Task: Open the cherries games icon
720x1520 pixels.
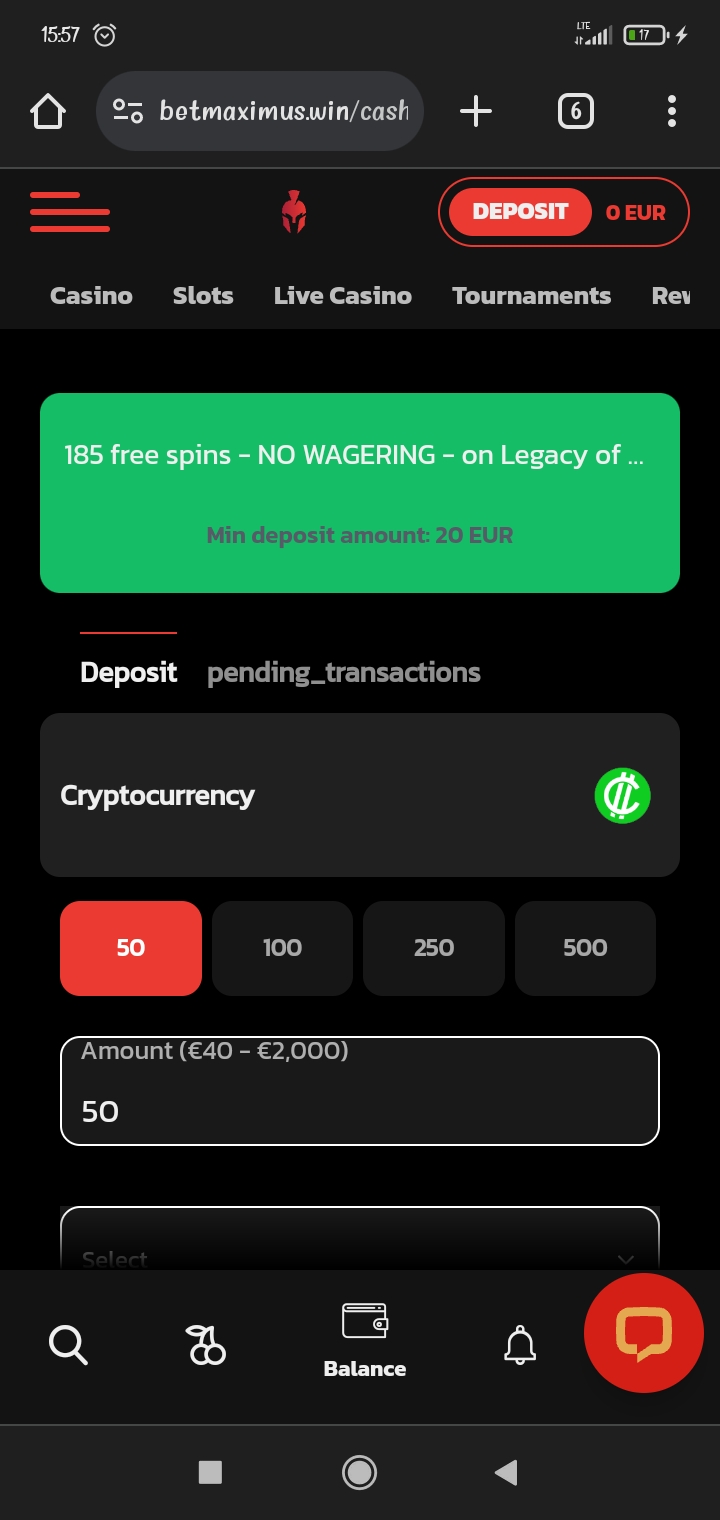Action: 206,1345
